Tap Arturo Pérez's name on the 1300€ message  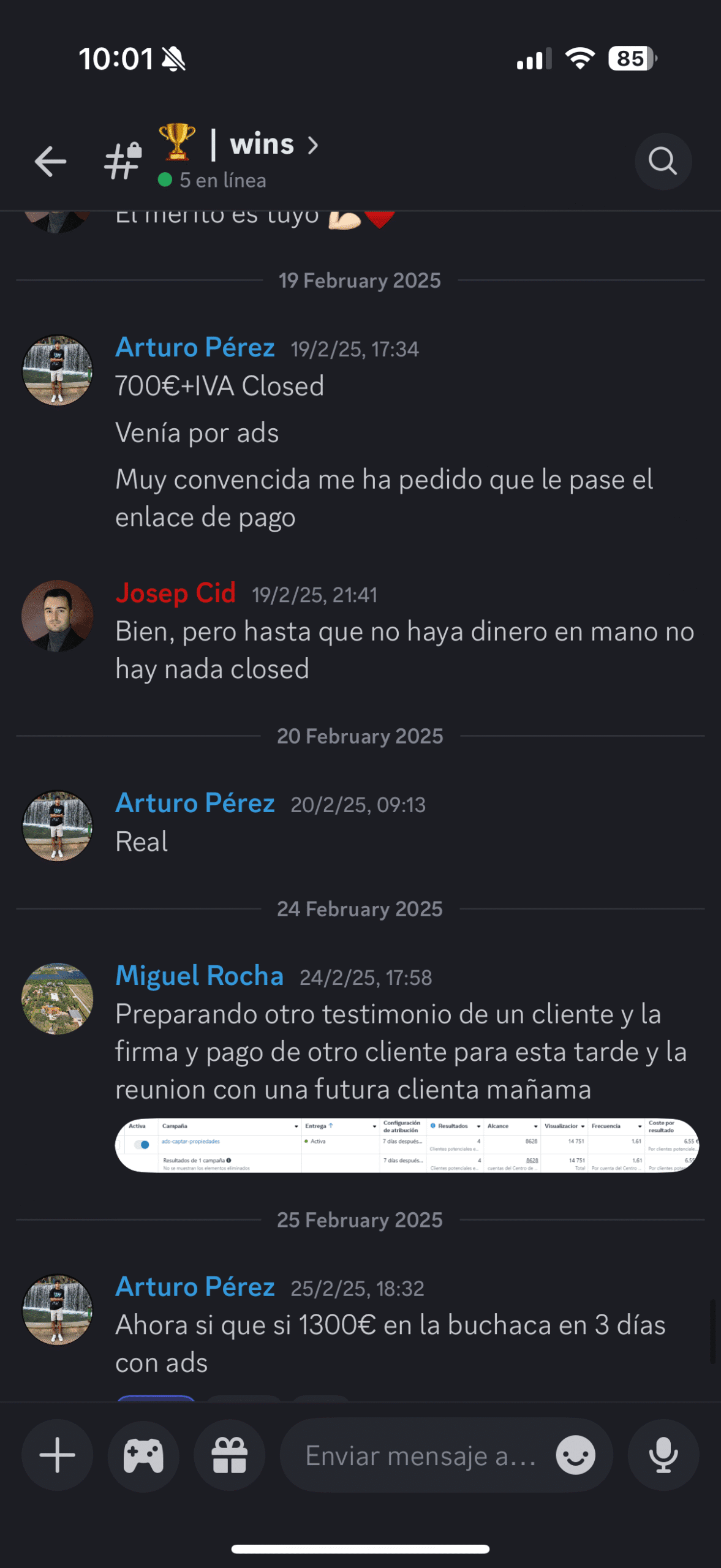[x=195, y=1286]
